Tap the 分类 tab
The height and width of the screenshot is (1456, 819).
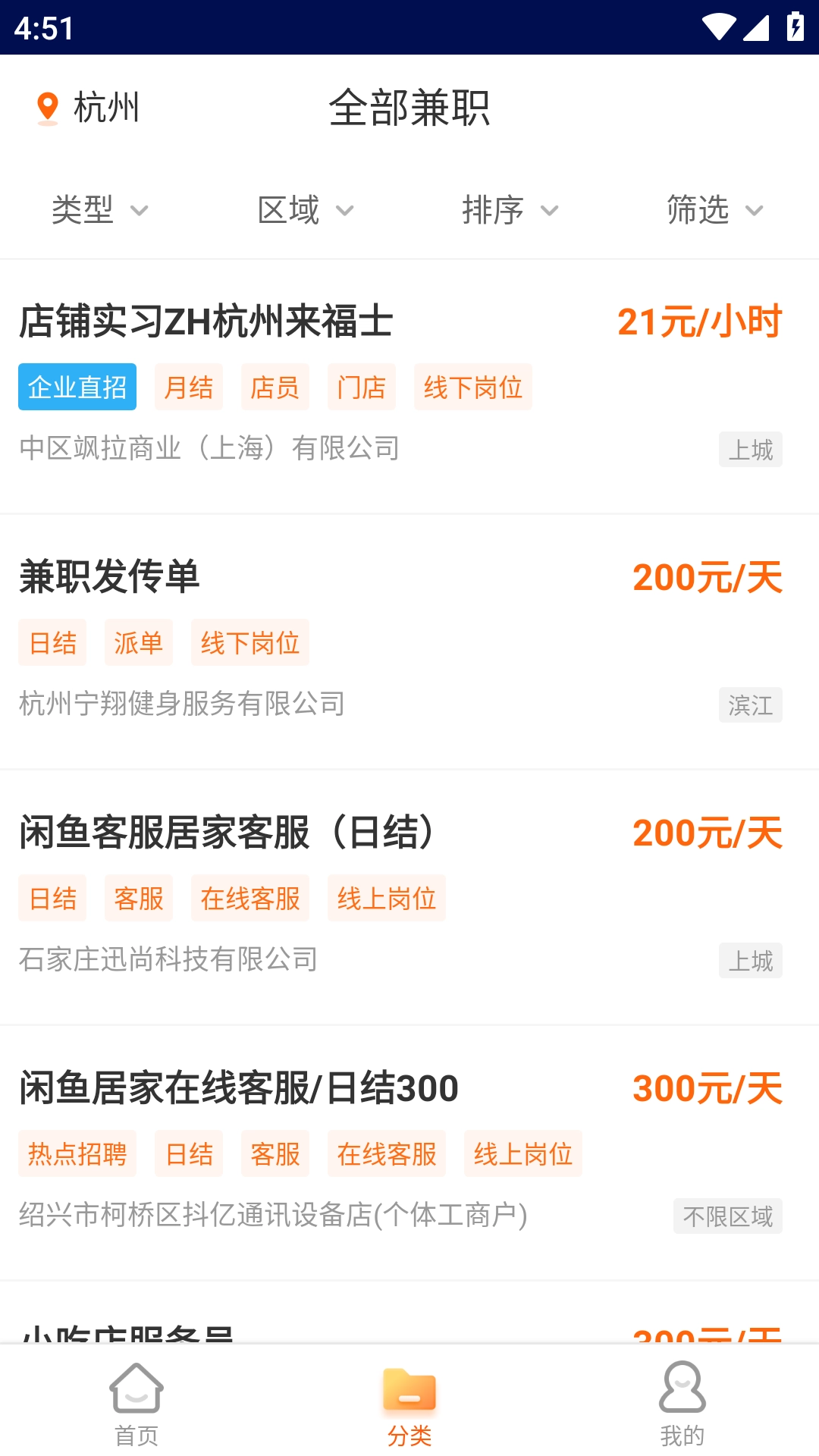point(409,1403)
